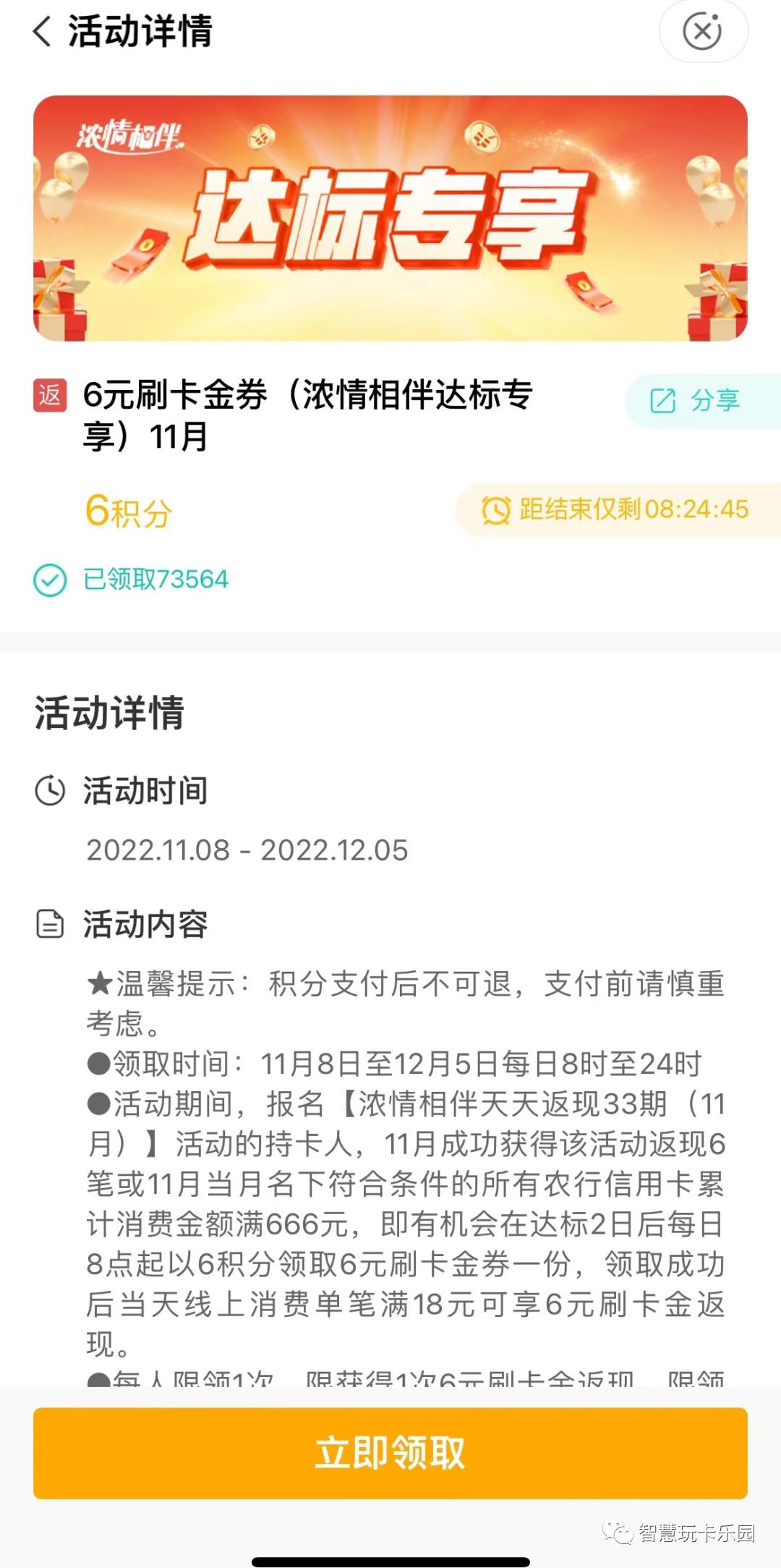The width and height of the screenshot is (781, 1568).
Task: Select the activity date range 2022.11.08 - 2022.12.05
Action: (248, 852)
